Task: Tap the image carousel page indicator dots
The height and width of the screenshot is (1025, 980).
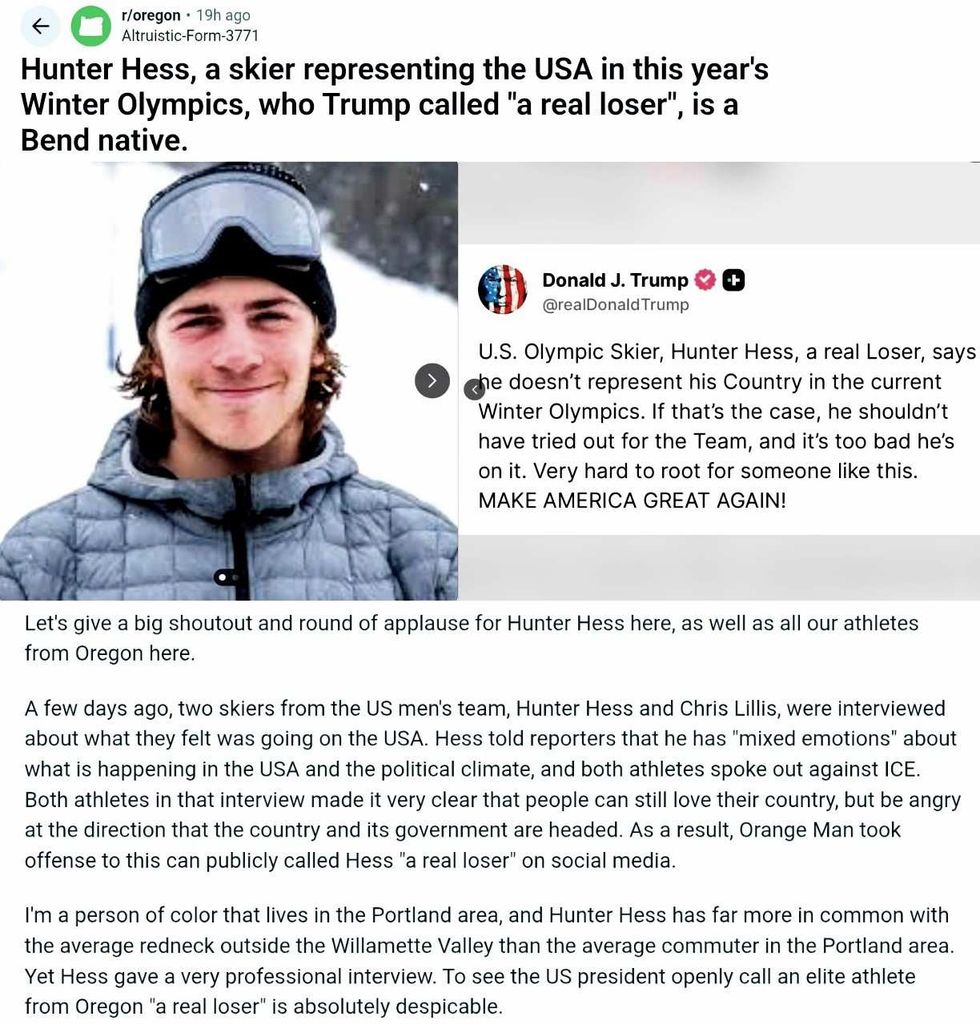Action: pyautogui.click(x=228, y=577)
